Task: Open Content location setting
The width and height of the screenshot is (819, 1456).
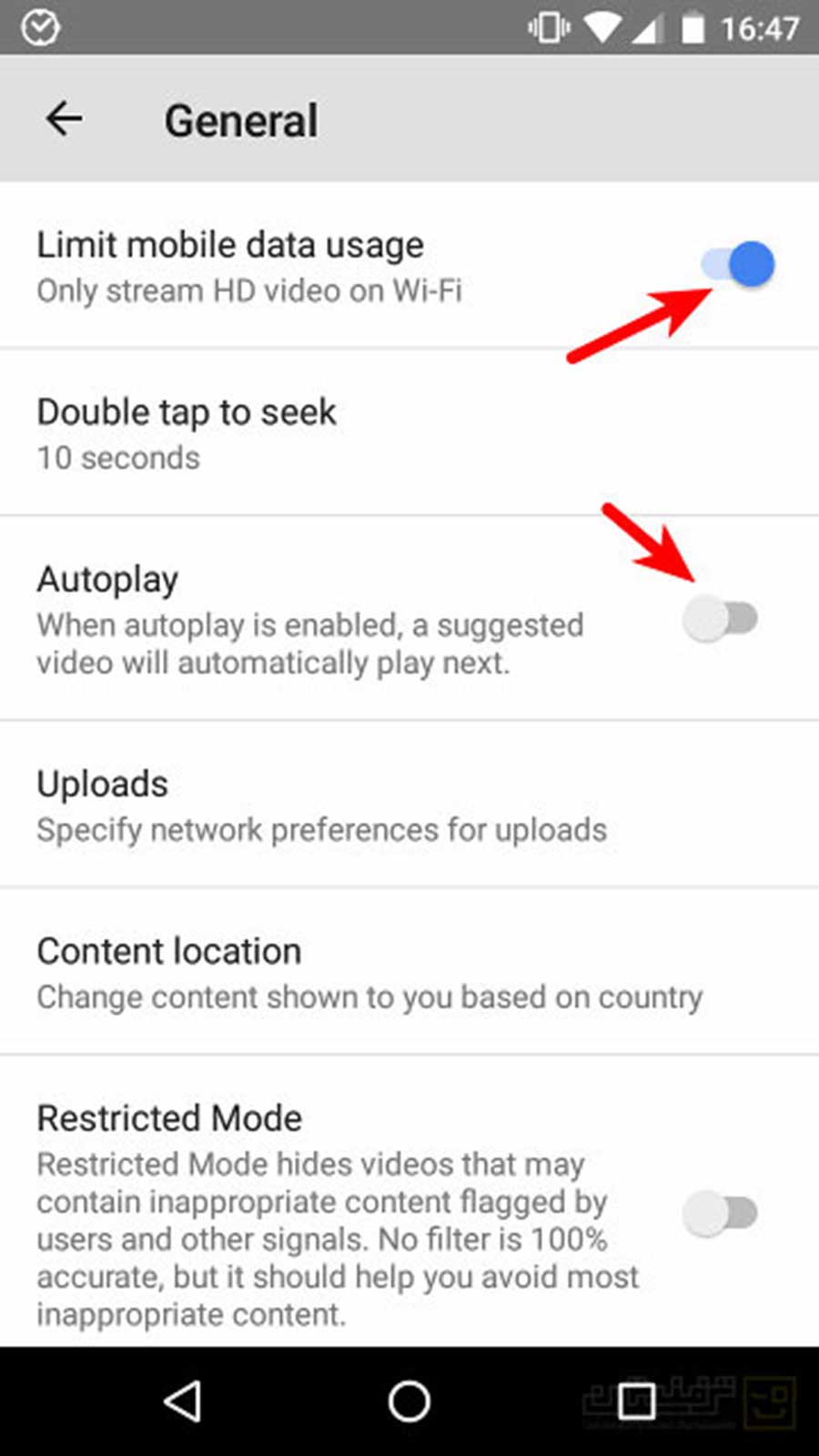Action: click(x=409, y=972)
